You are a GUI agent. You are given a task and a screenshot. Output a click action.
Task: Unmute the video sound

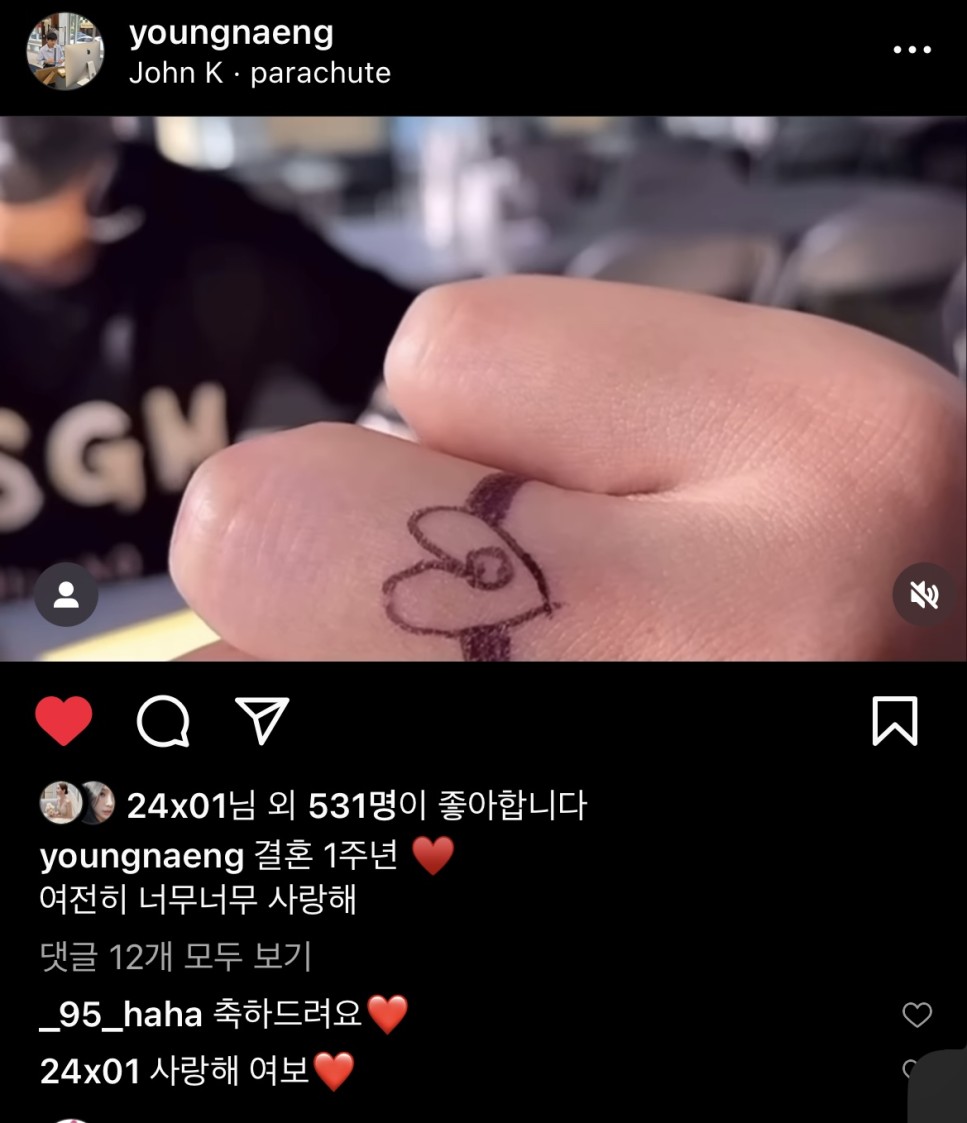coord(924,595)
